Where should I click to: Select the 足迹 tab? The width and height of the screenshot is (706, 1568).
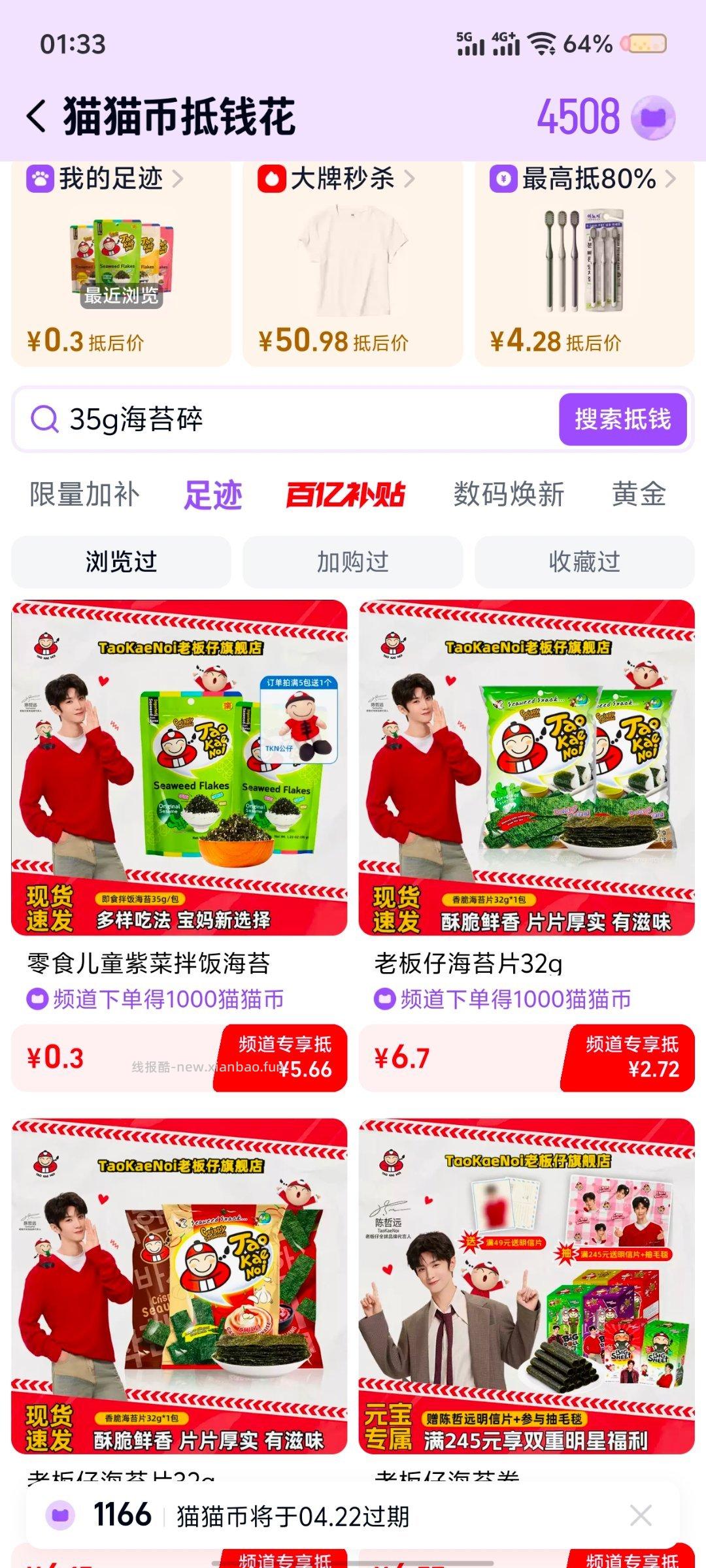click(x=213, y=495)
